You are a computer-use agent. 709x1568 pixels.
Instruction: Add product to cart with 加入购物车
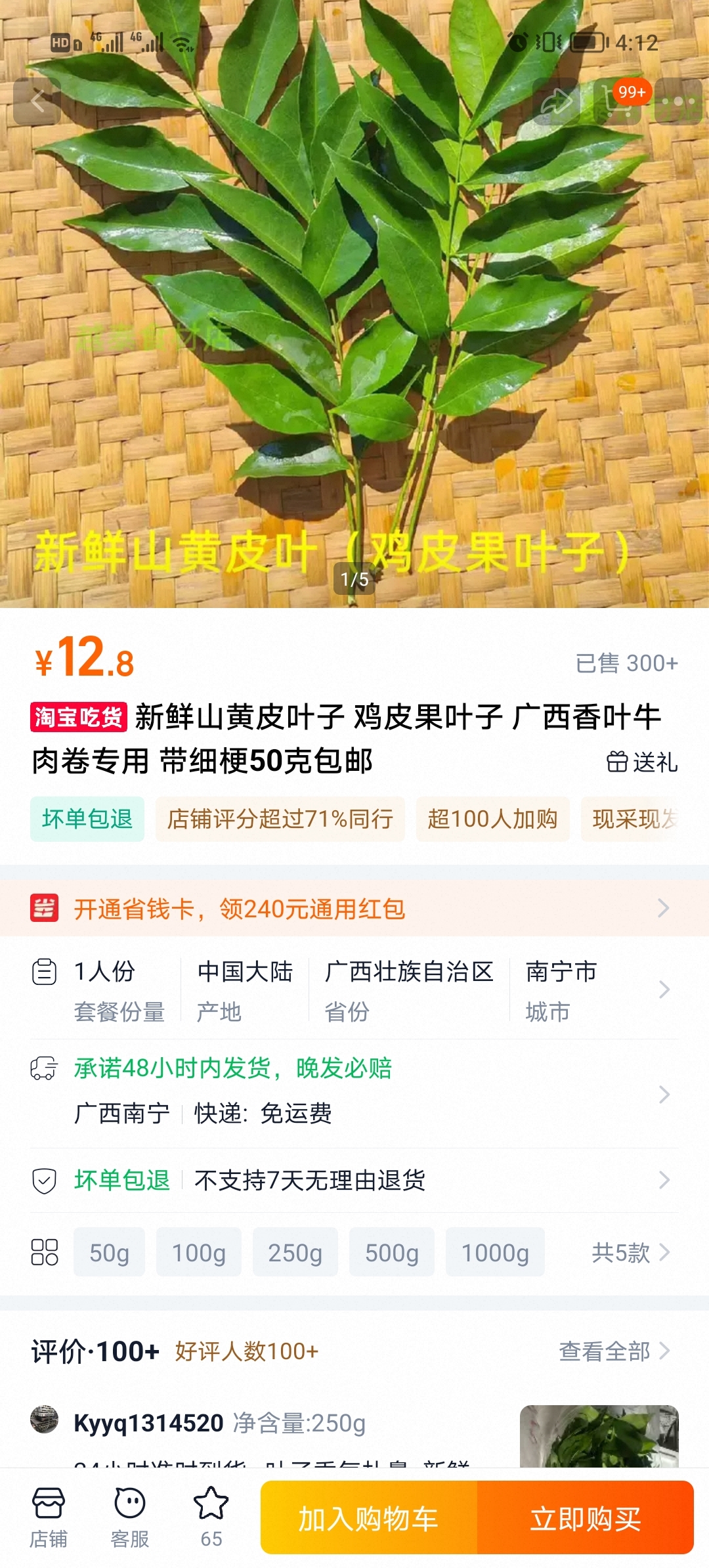click(x=369, y=1518)
